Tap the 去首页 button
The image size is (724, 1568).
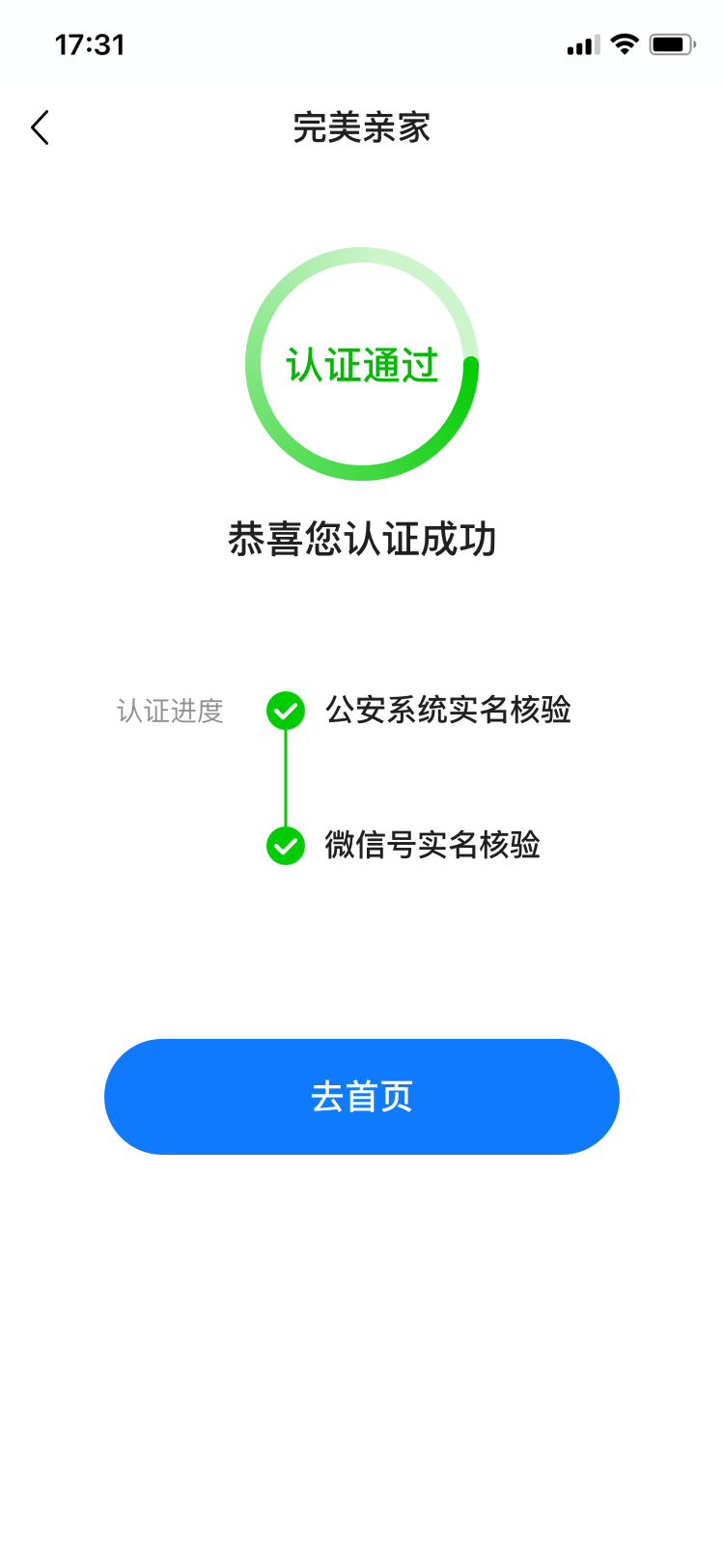pos(362,1096)
